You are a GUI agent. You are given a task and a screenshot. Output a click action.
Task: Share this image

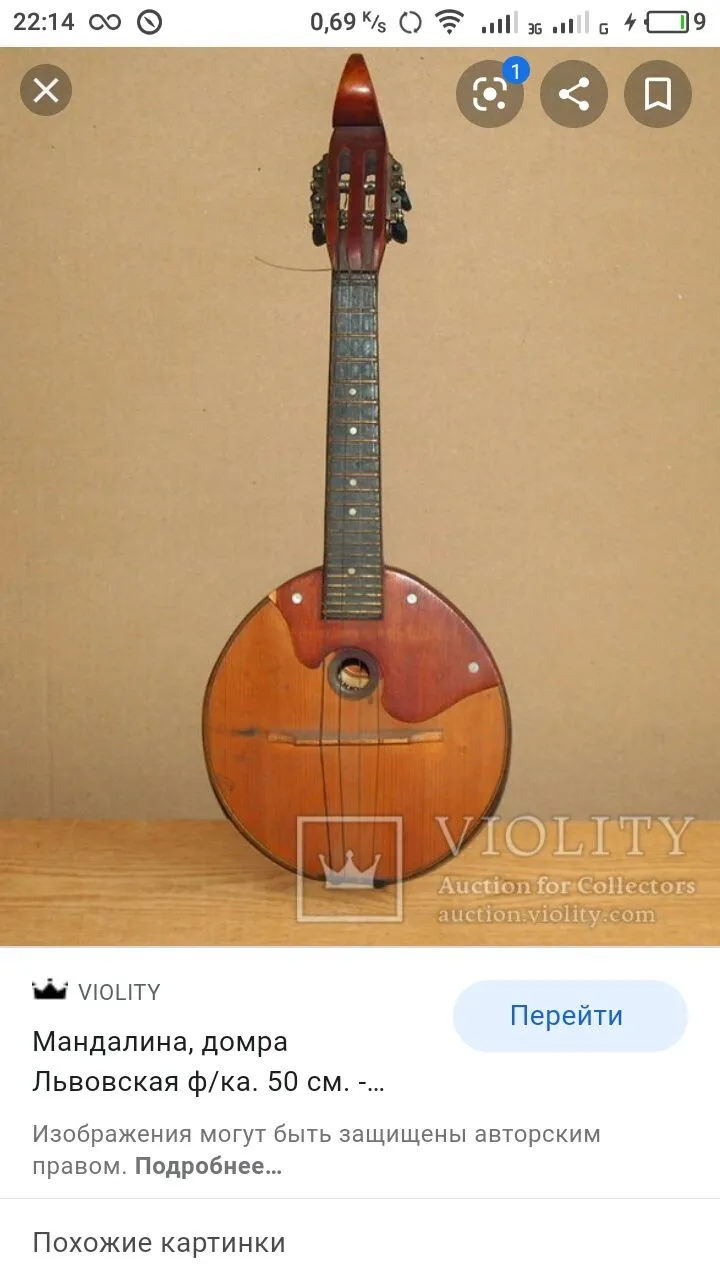click(573, 94)
